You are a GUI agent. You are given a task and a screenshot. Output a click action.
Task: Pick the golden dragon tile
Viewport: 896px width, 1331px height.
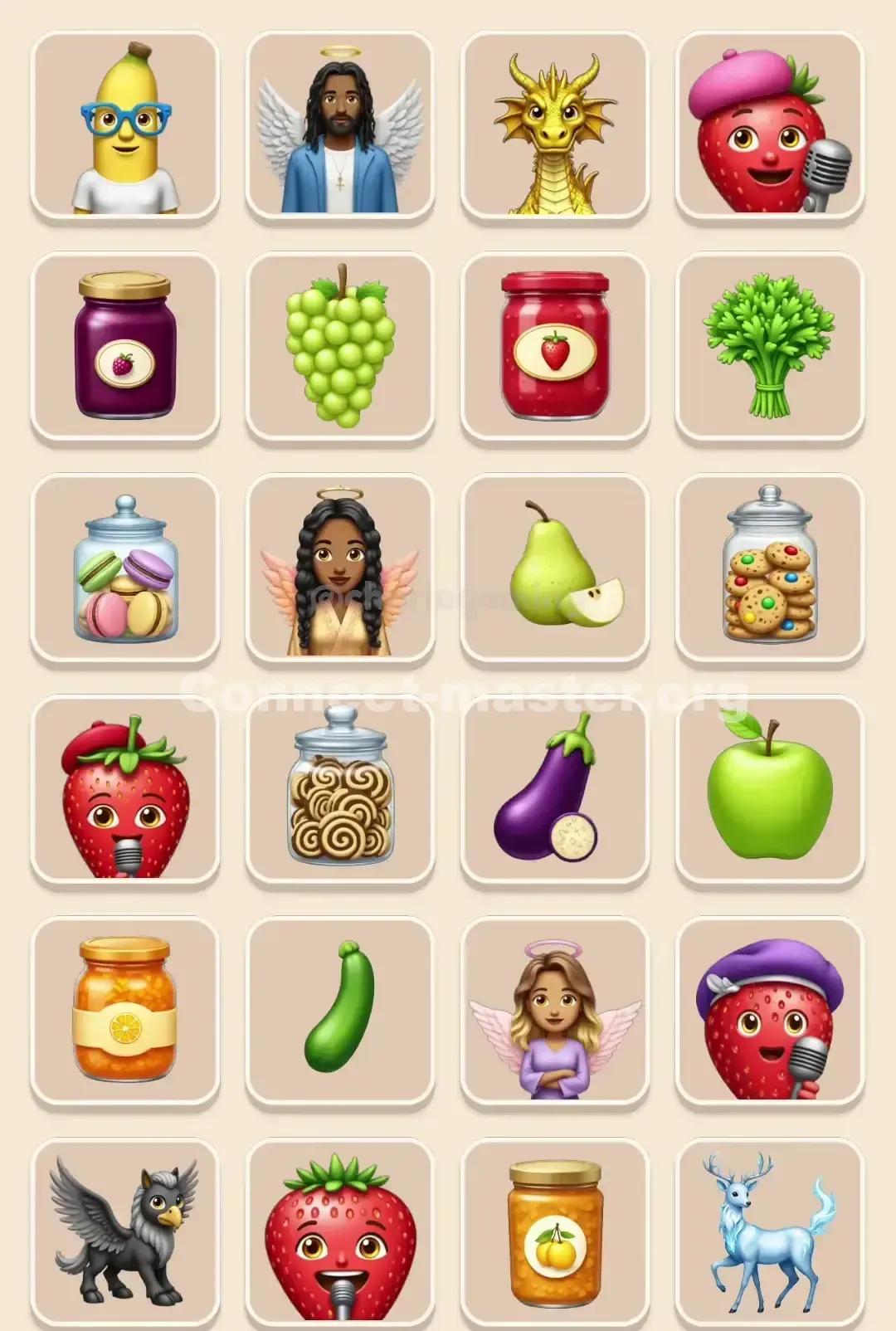click(554, 126)
